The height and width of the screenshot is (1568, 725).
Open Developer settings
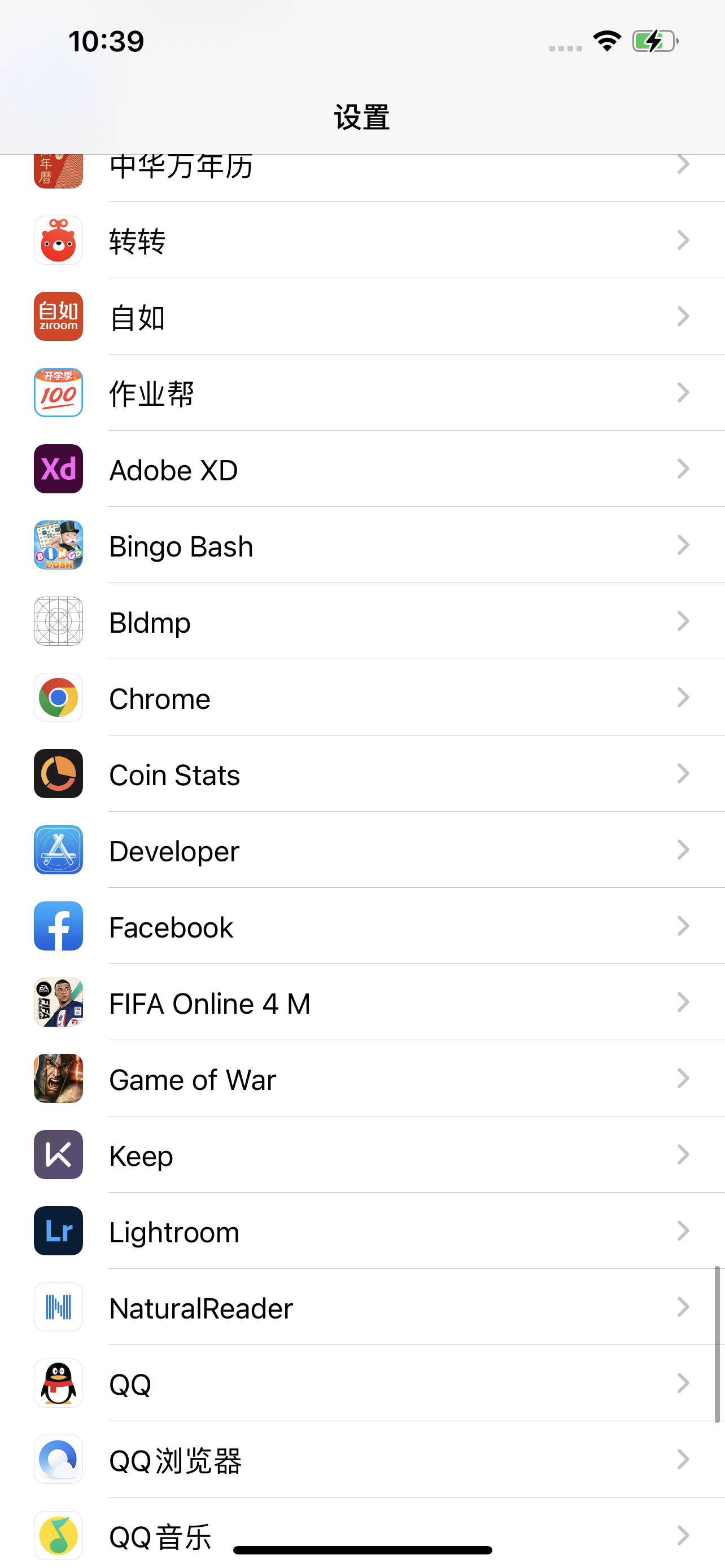pos(362,851)
